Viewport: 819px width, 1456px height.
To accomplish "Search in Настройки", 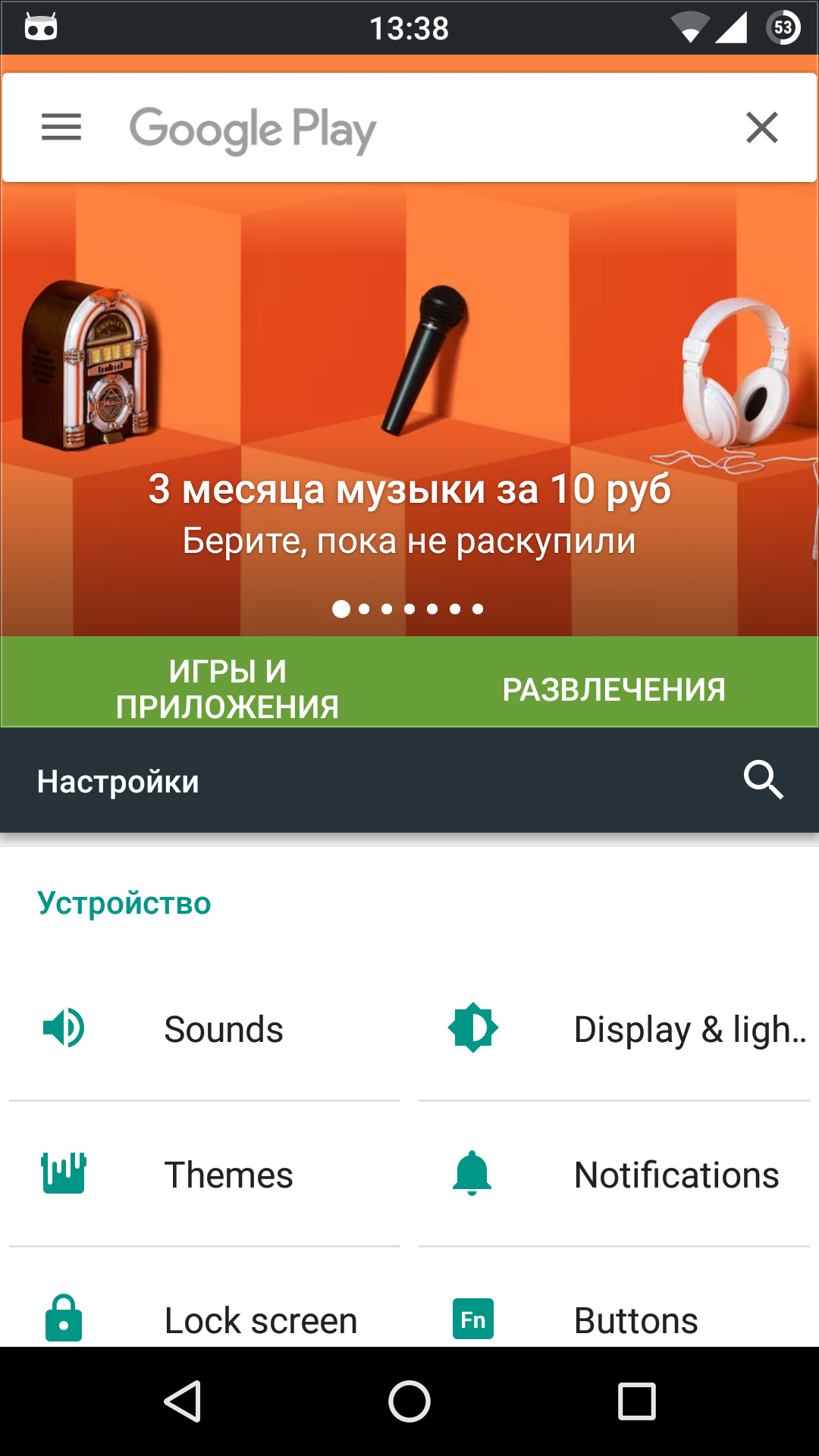I will coord(763,780).
